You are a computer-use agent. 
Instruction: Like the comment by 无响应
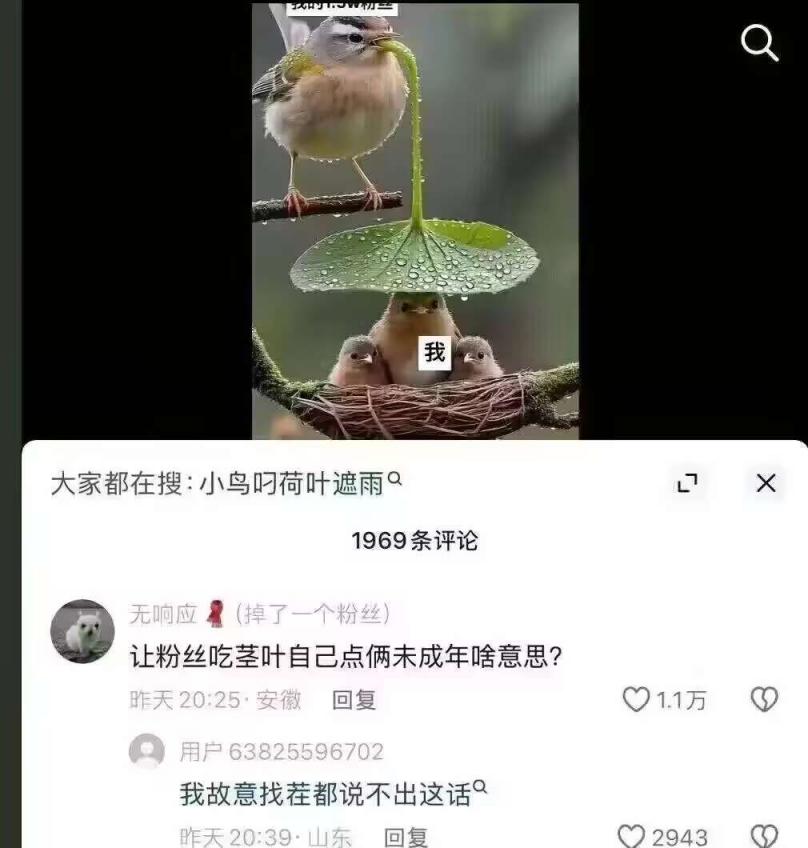(x=637, y=700)
